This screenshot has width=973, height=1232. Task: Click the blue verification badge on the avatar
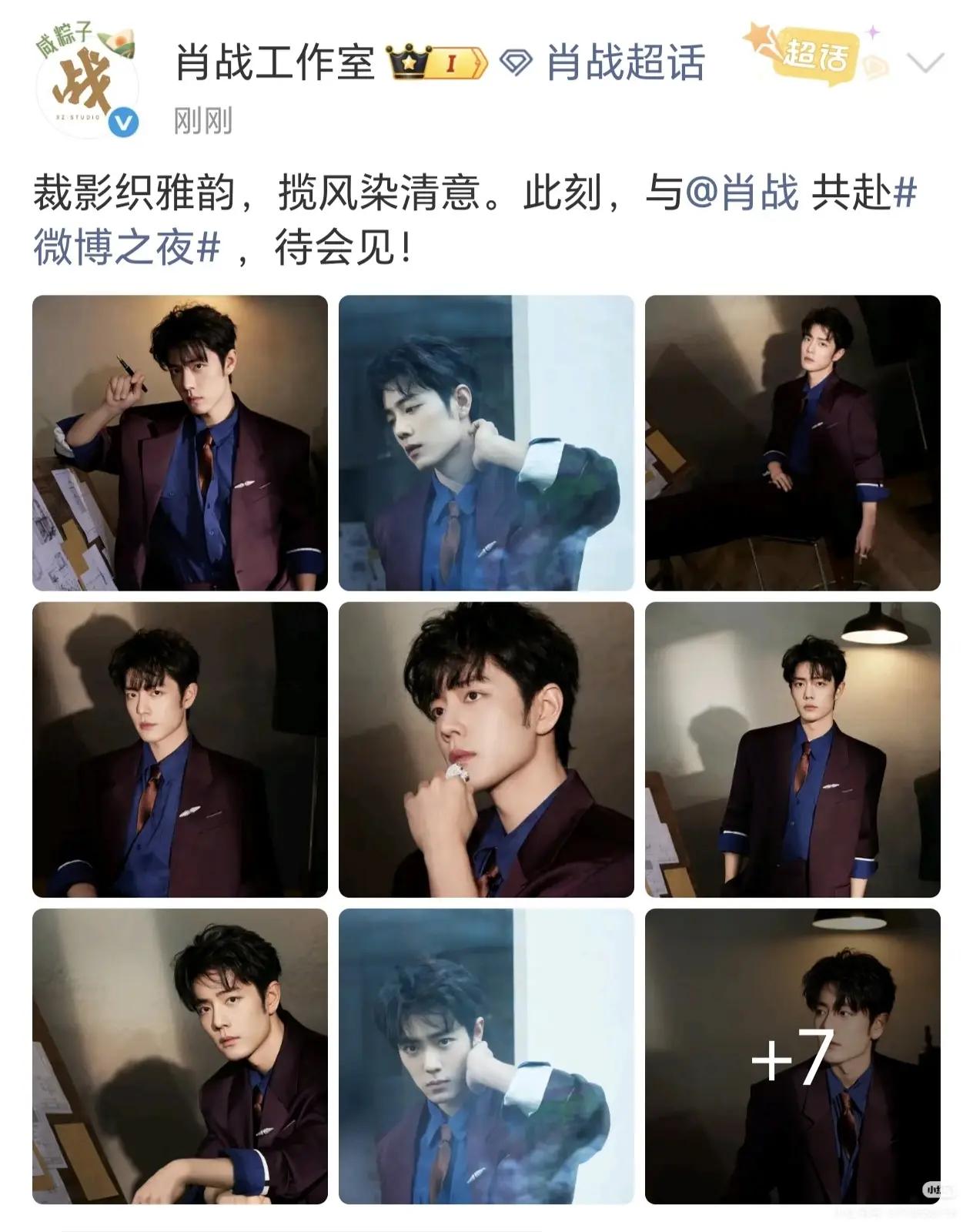[x=124, y=120]
